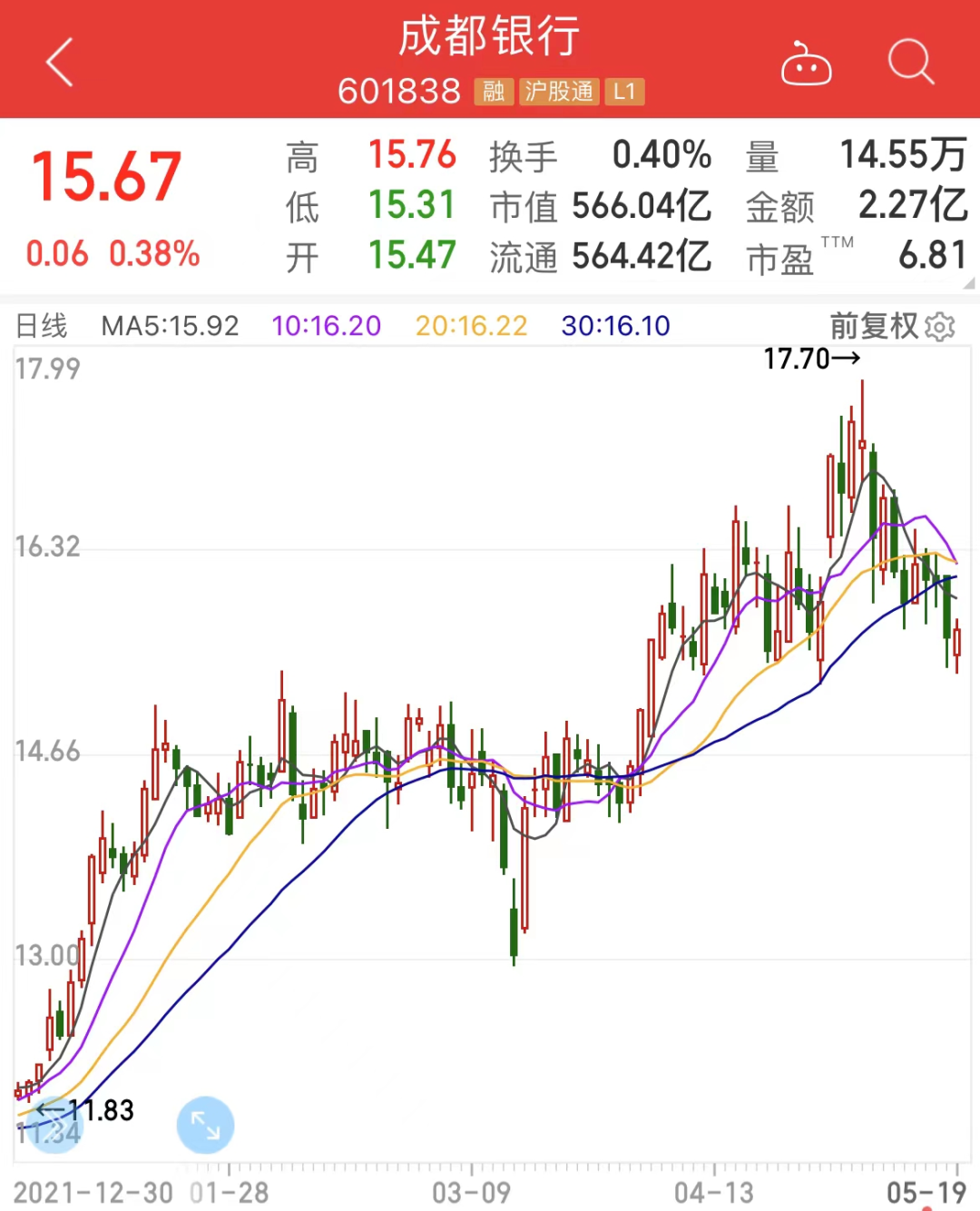Expand the MA5:15.92 indicator options
The width and height of the screenshot is (980, 1211).
coord(170,325)
